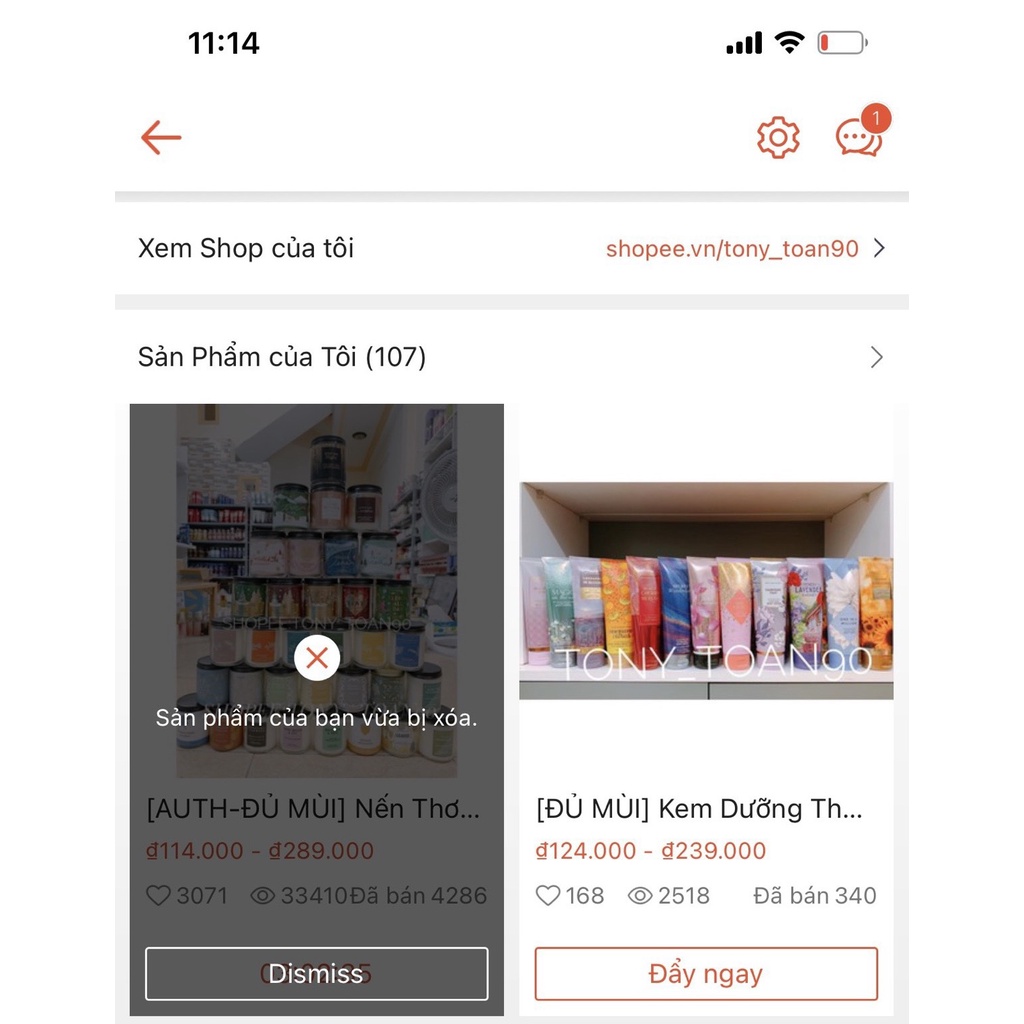This screenshot has height=1024, width=1024.
Task: Open shop settings gear icon
Action: (x=778, y=138)
